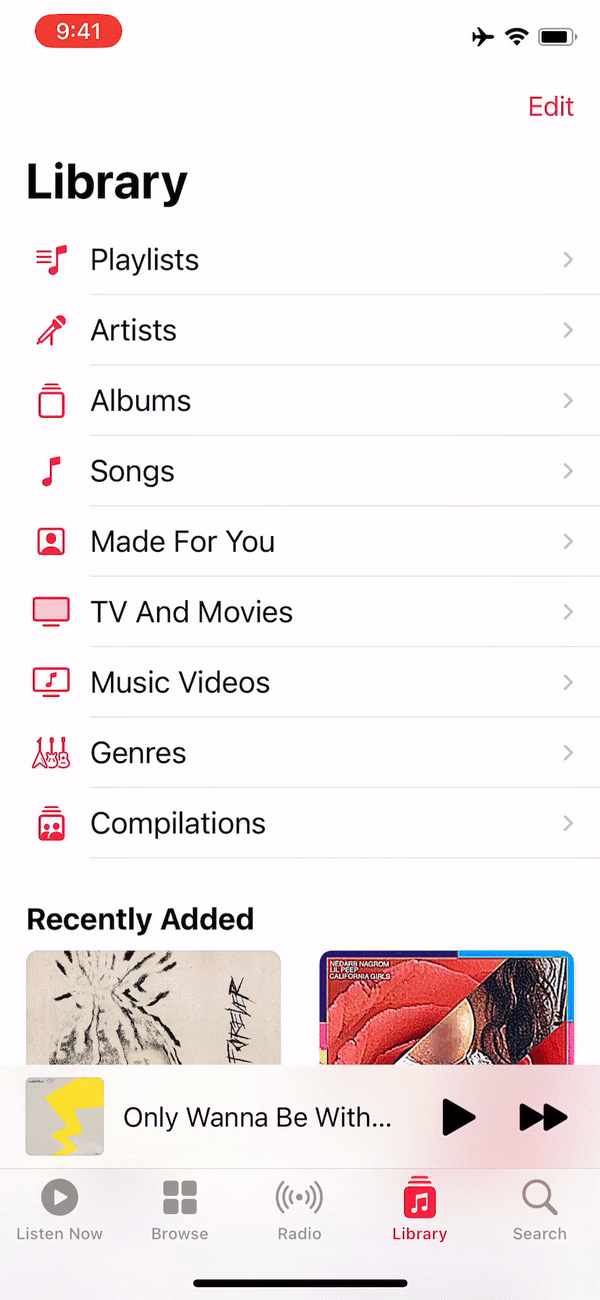600x1300 pixels.
Task: Play Only Wanna Be With... in mini player
Action: click(x=458, y=1117)
